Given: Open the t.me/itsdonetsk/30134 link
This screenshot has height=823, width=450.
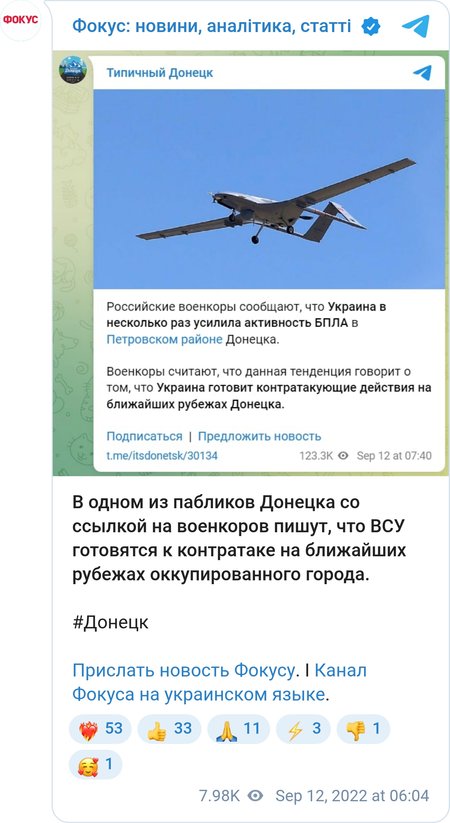Looking at the screenshot, I should 162,456.
